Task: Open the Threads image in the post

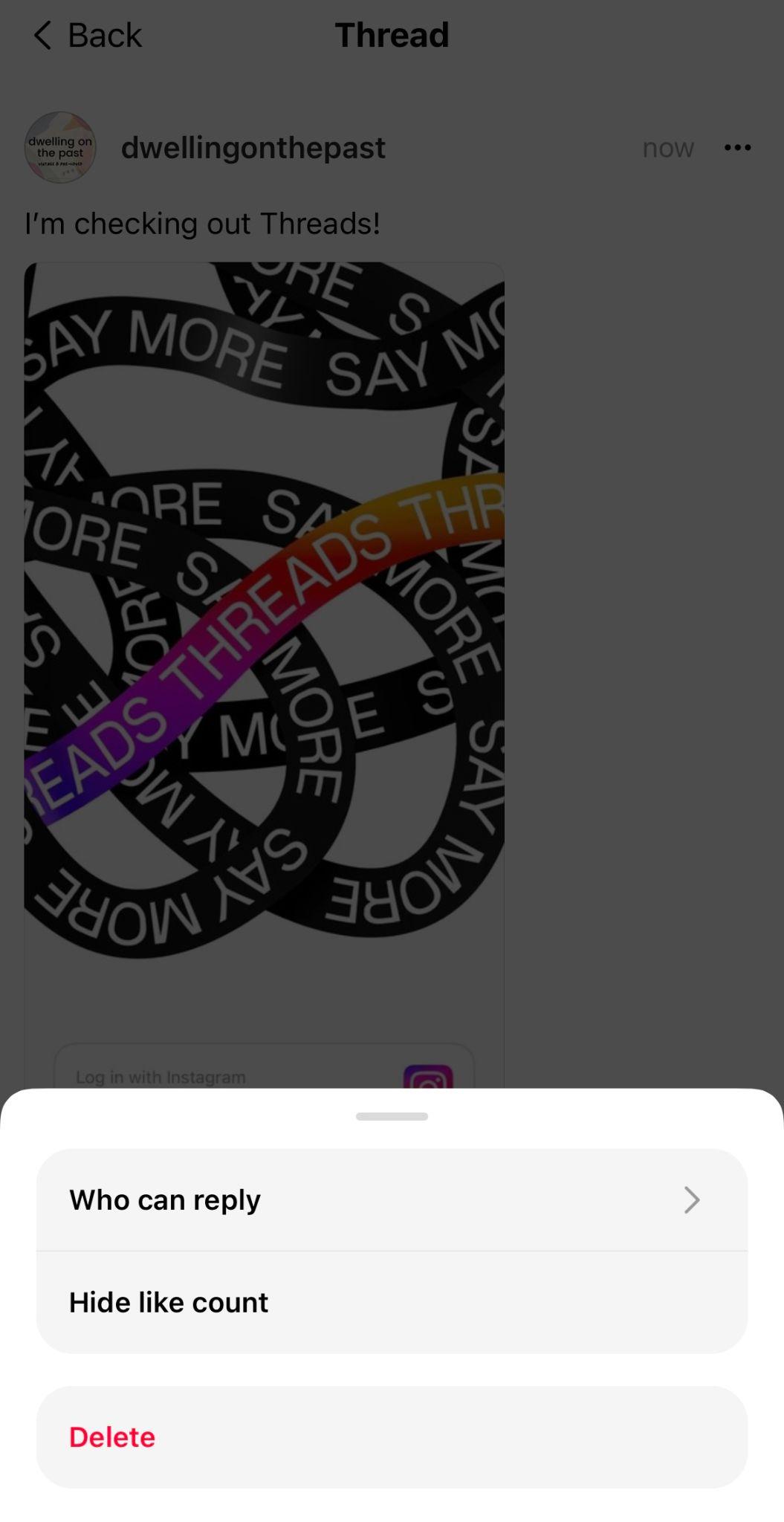Action: (x=264, y=632)
